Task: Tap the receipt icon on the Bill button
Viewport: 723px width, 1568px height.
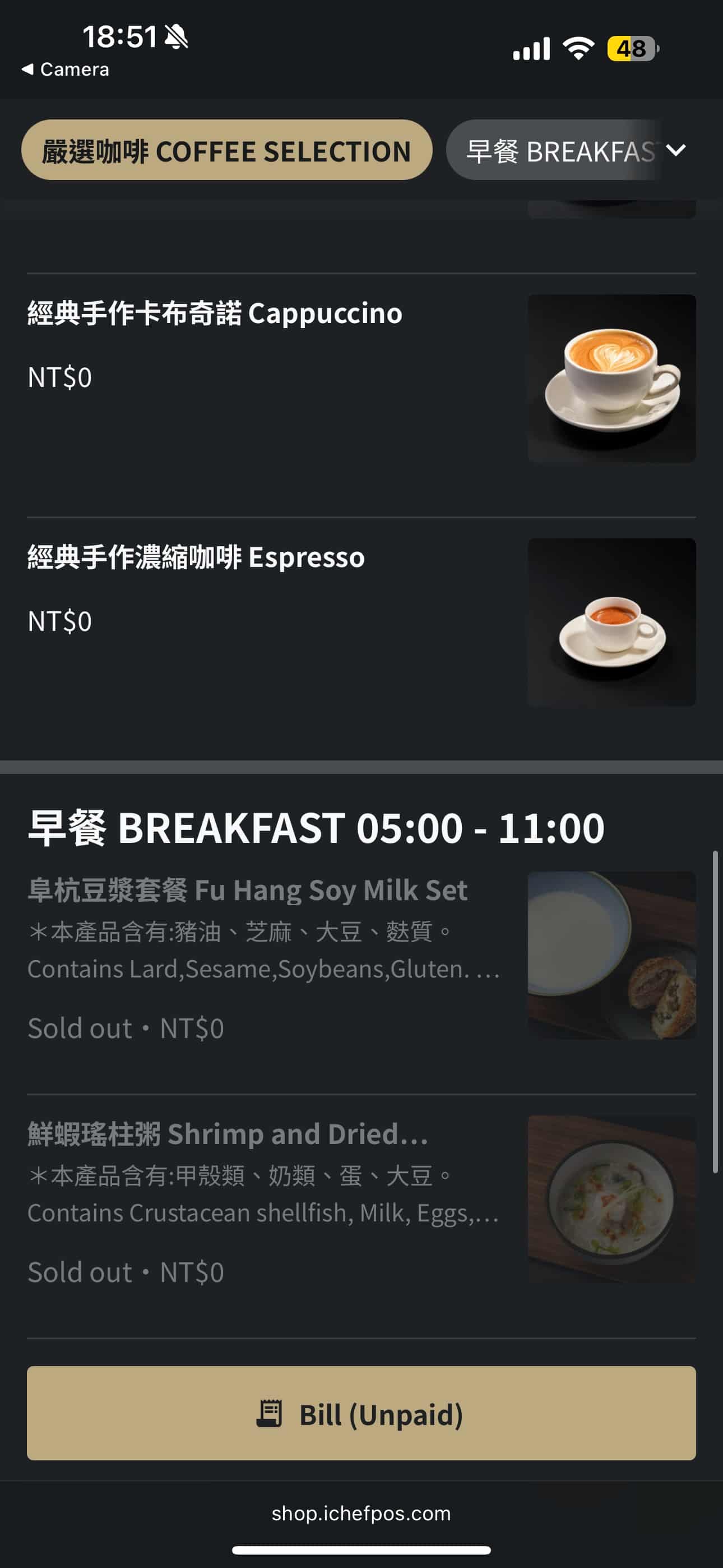Action: pos(272,1417)
